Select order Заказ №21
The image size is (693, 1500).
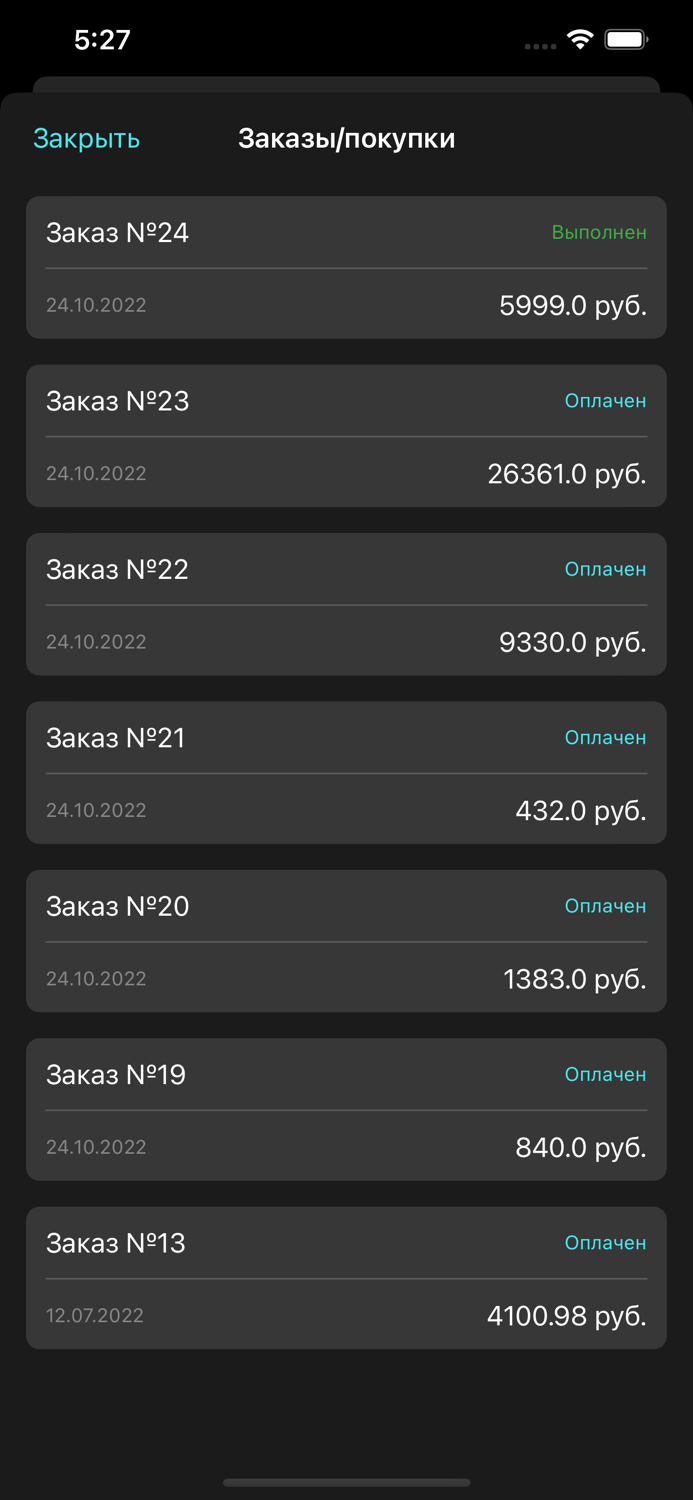click(x=346, y=772)
